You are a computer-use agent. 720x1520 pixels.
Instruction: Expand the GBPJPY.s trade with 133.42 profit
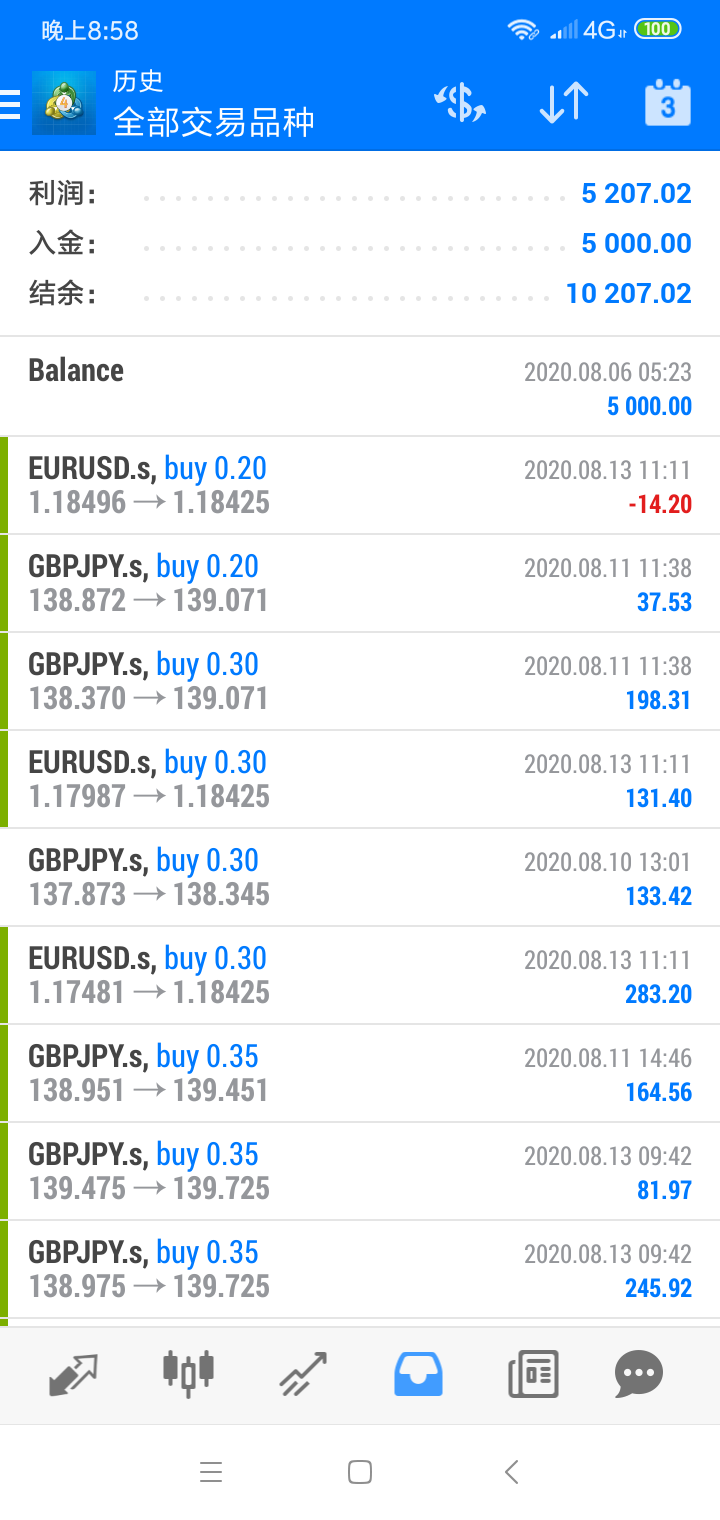click(360, 877)
